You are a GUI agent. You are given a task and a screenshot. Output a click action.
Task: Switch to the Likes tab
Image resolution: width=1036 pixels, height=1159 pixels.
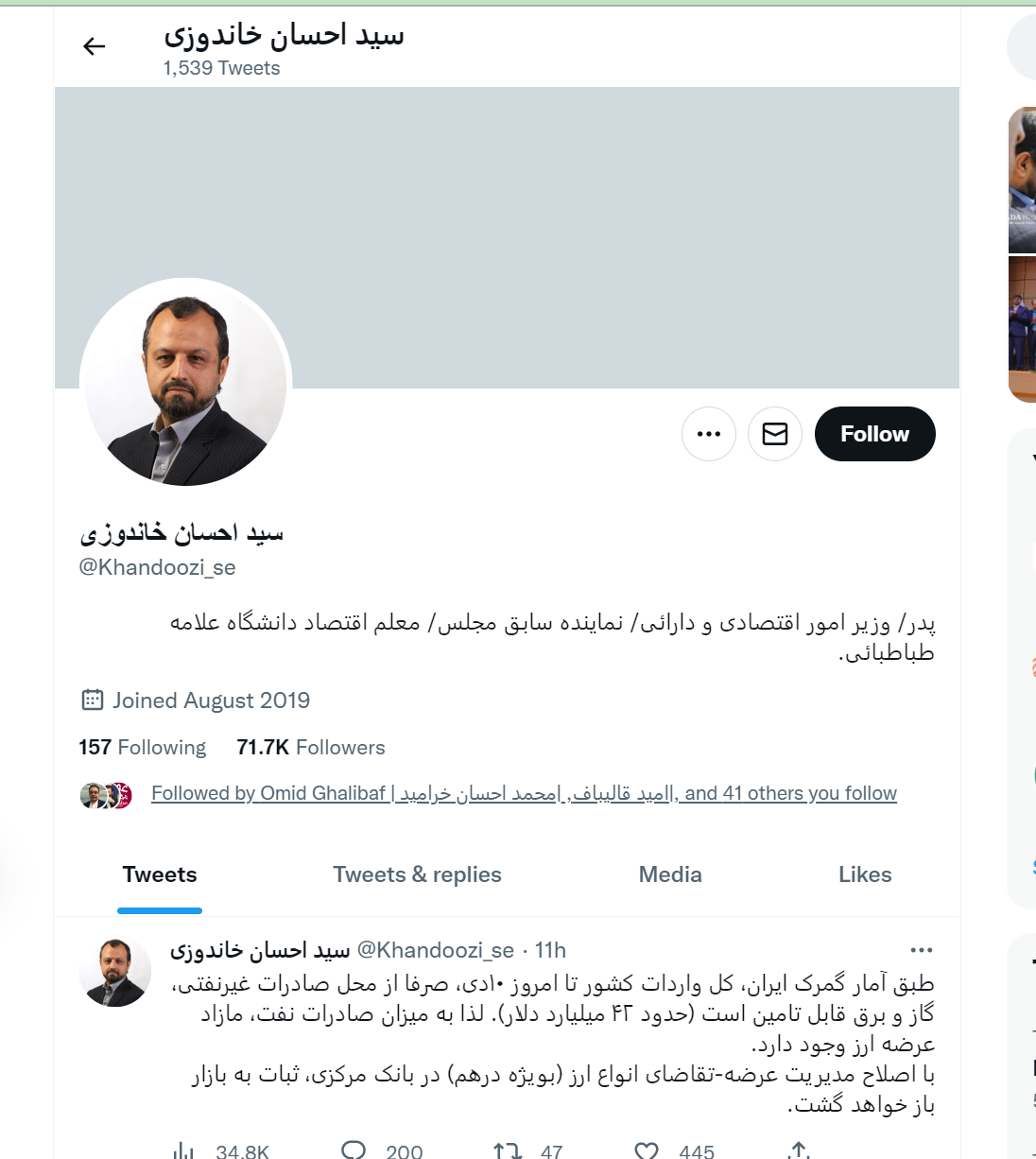coord(865,875)
